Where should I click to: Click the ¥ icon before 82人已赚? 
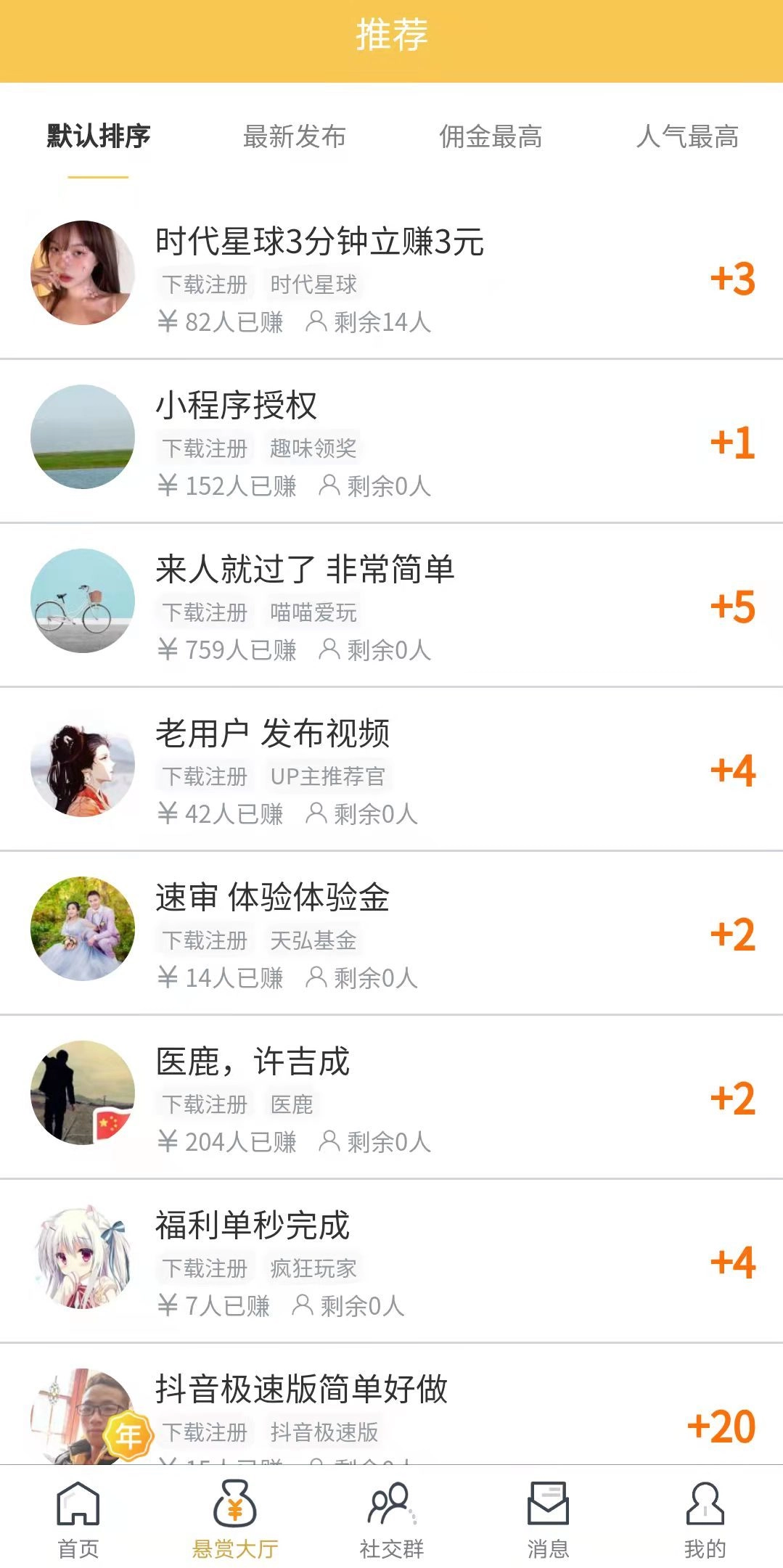coord(168,321)
